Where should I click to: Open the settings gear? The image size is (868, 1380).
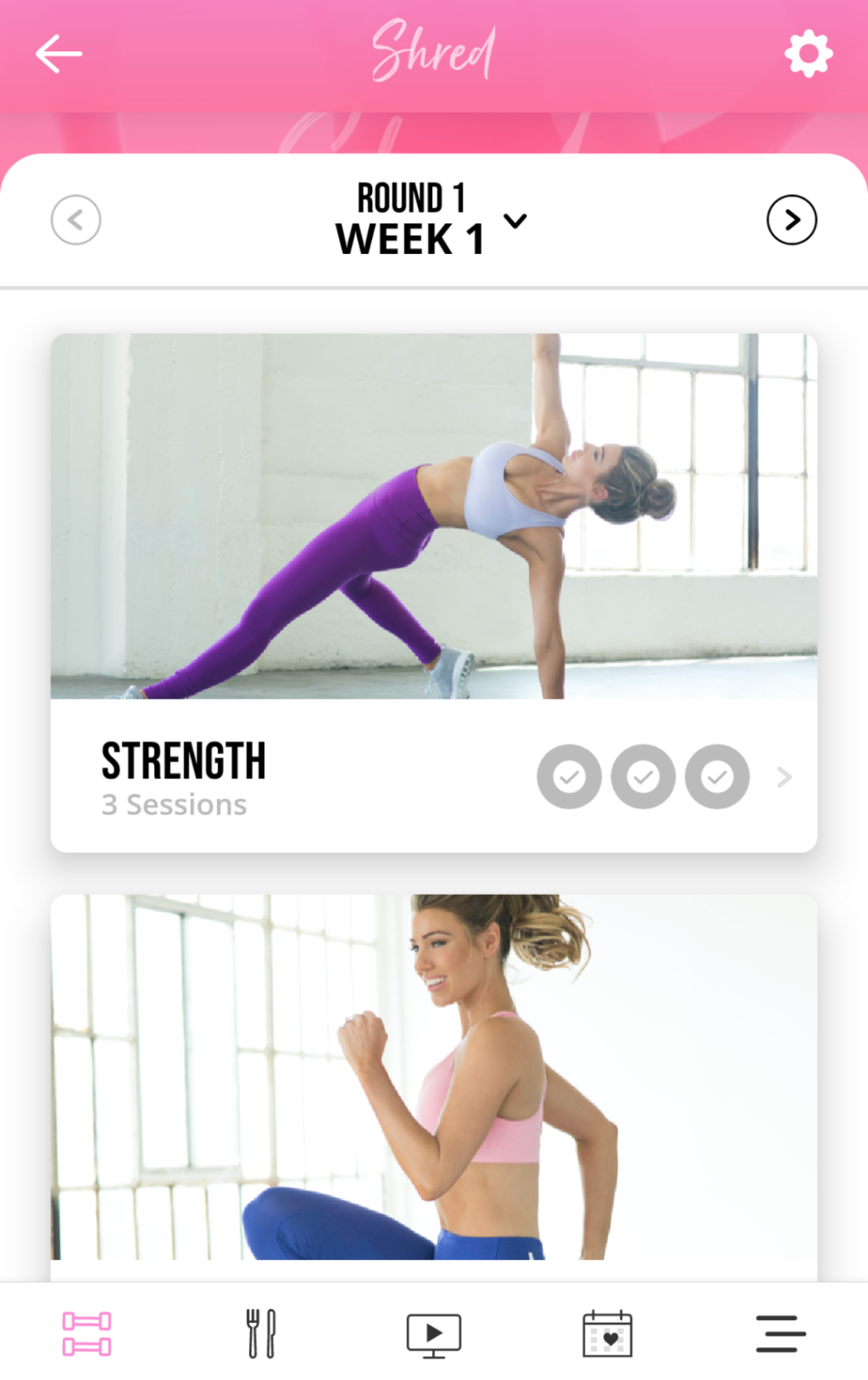[808, 54]
